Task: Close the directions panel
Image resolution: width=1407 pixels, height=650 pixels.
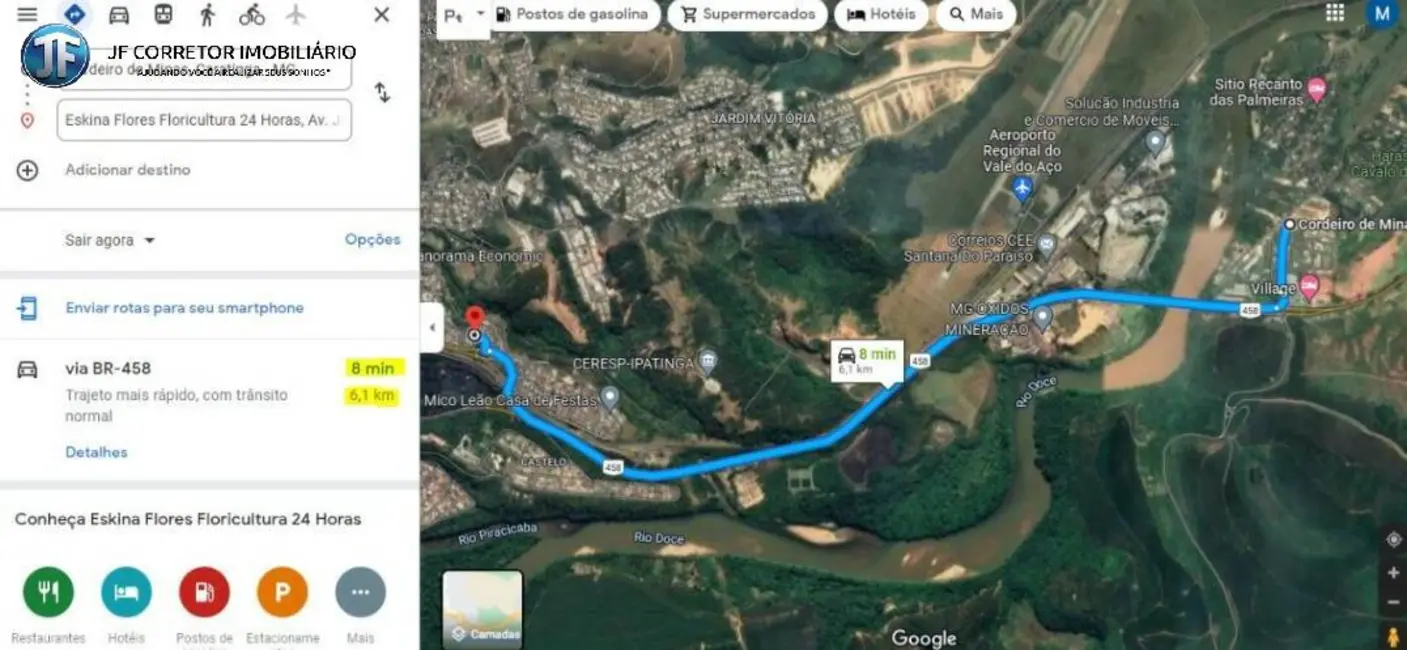Action: coord(381,14)
